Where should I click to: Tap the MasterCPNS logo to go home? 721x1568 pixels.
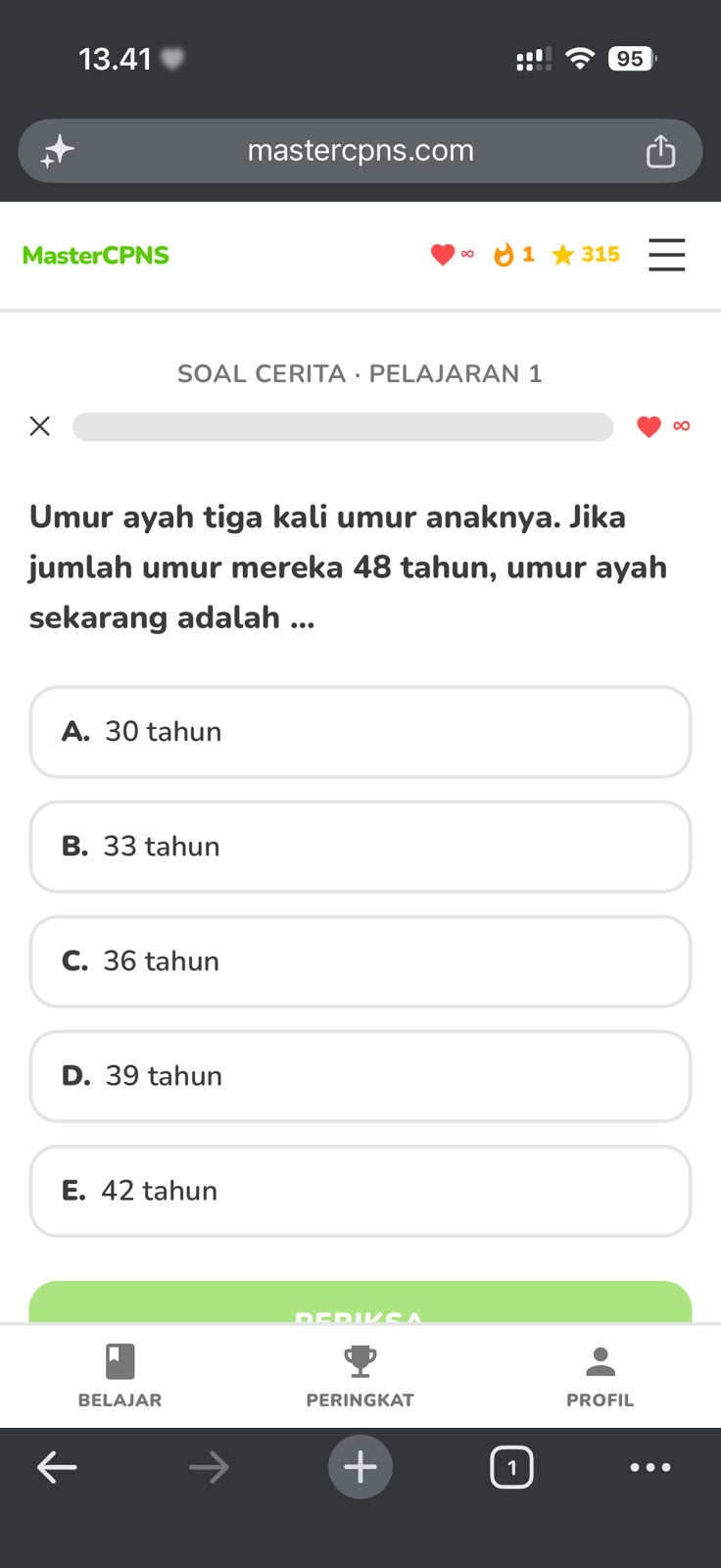[96, 255]
